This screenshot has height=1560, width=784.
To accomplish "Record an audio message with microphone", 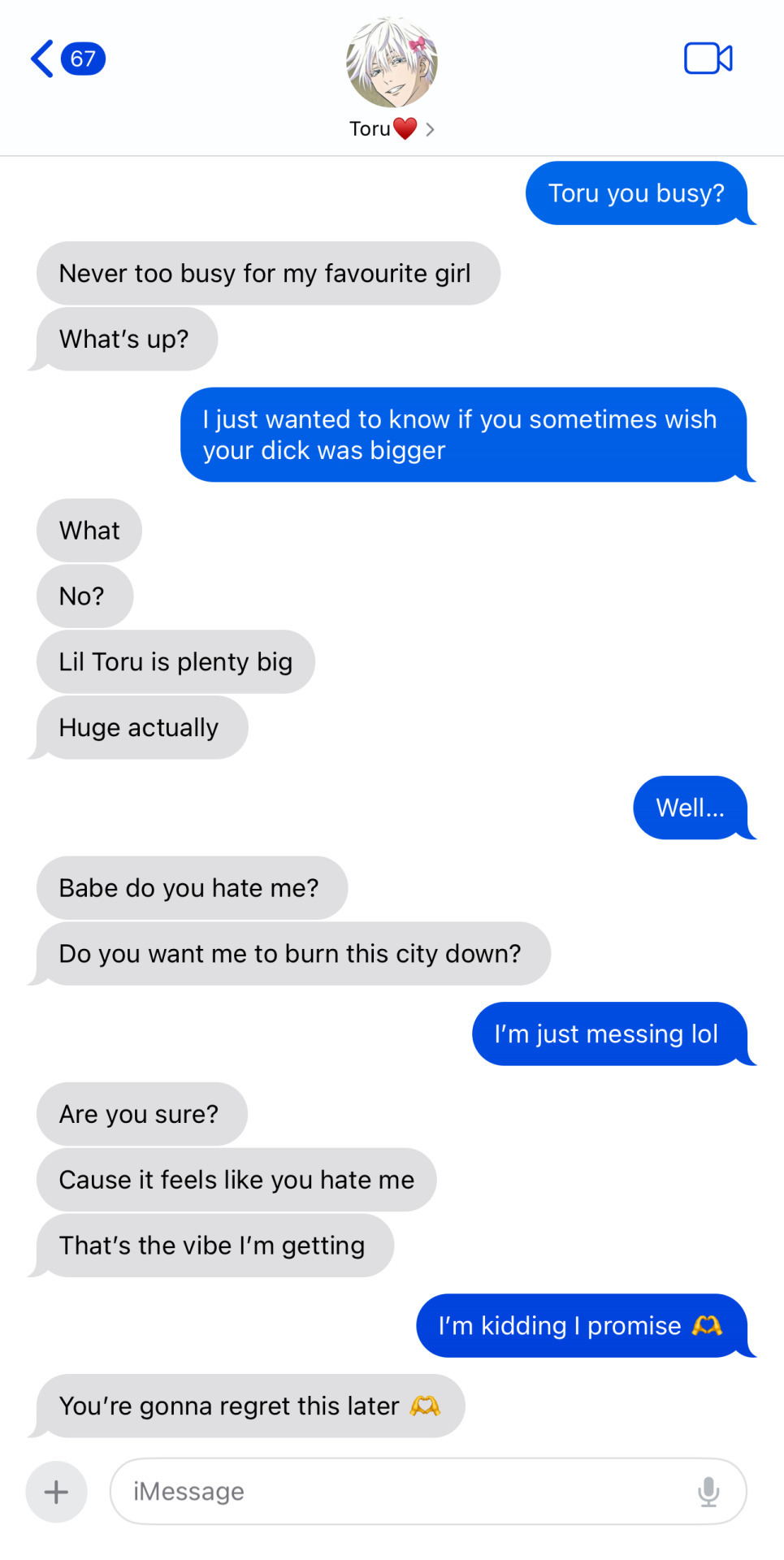I will pos(708,1492).
